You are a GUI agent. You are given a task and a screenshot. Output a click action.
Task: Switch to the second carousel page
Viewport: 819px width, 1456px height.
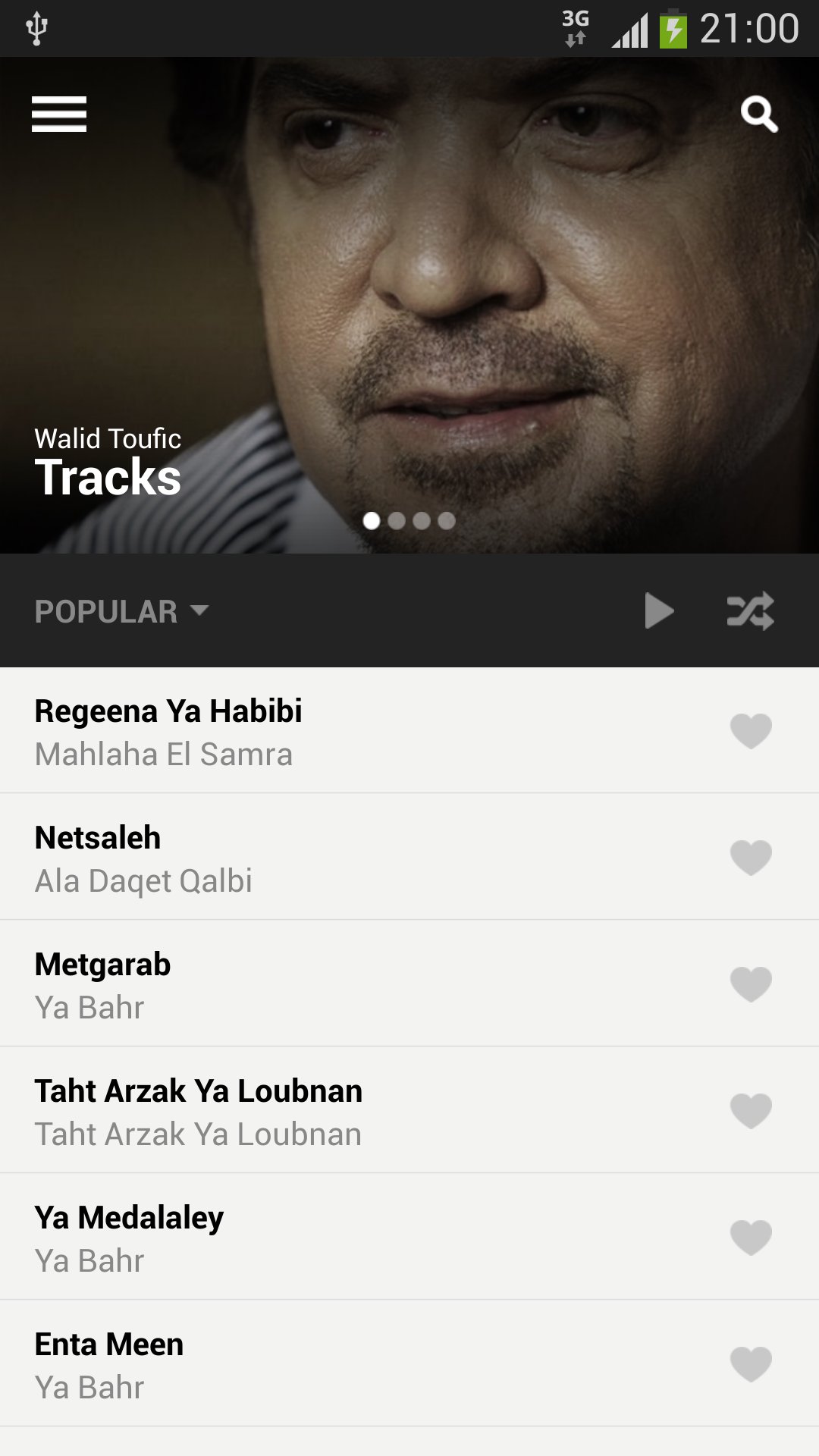(x=397, y=521)
